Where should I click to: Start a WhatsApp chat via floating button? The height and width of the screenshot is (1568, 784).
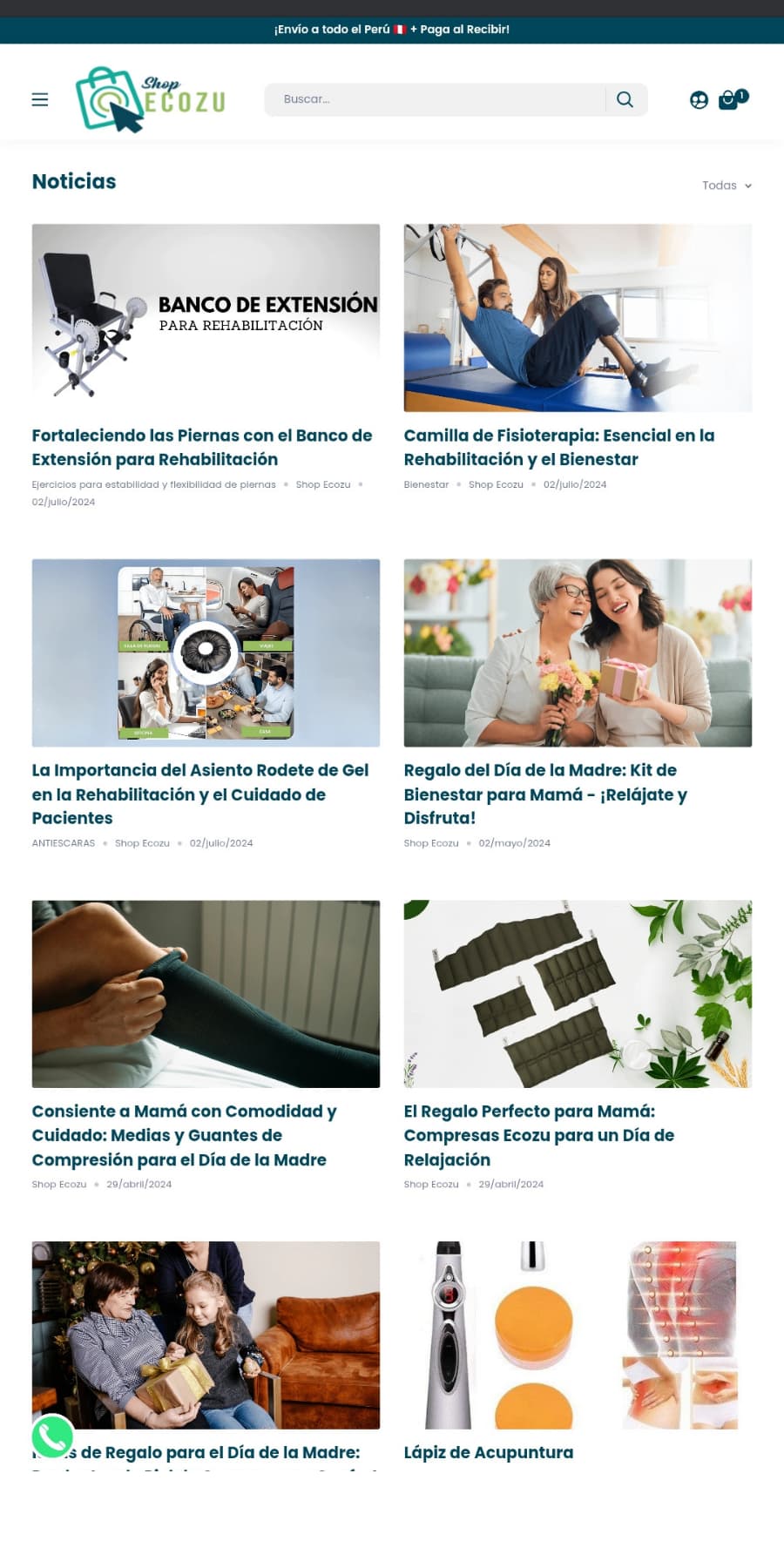click(52, 1436)
